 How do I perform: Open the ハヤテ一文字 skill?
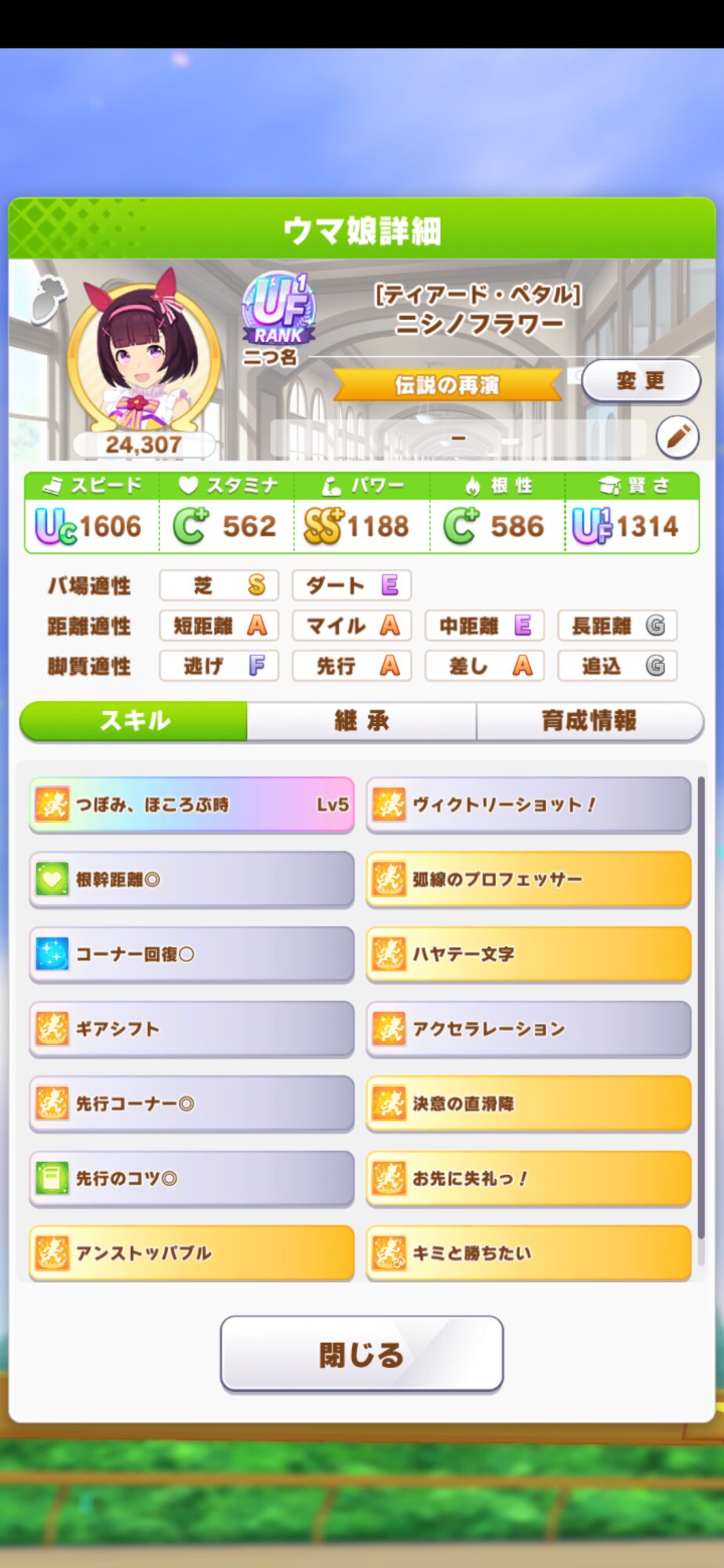pos(529,954)
